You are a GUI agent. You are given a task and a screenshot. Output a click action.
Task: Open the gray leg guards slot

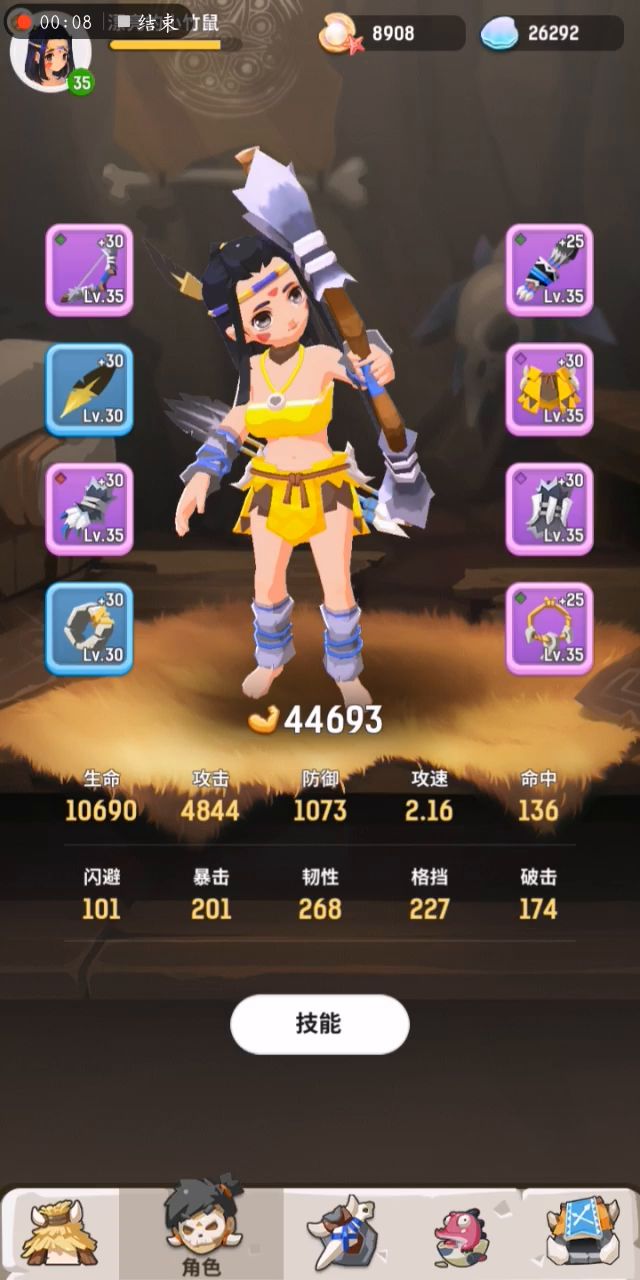pyautogui.click(x=550, y=509)
